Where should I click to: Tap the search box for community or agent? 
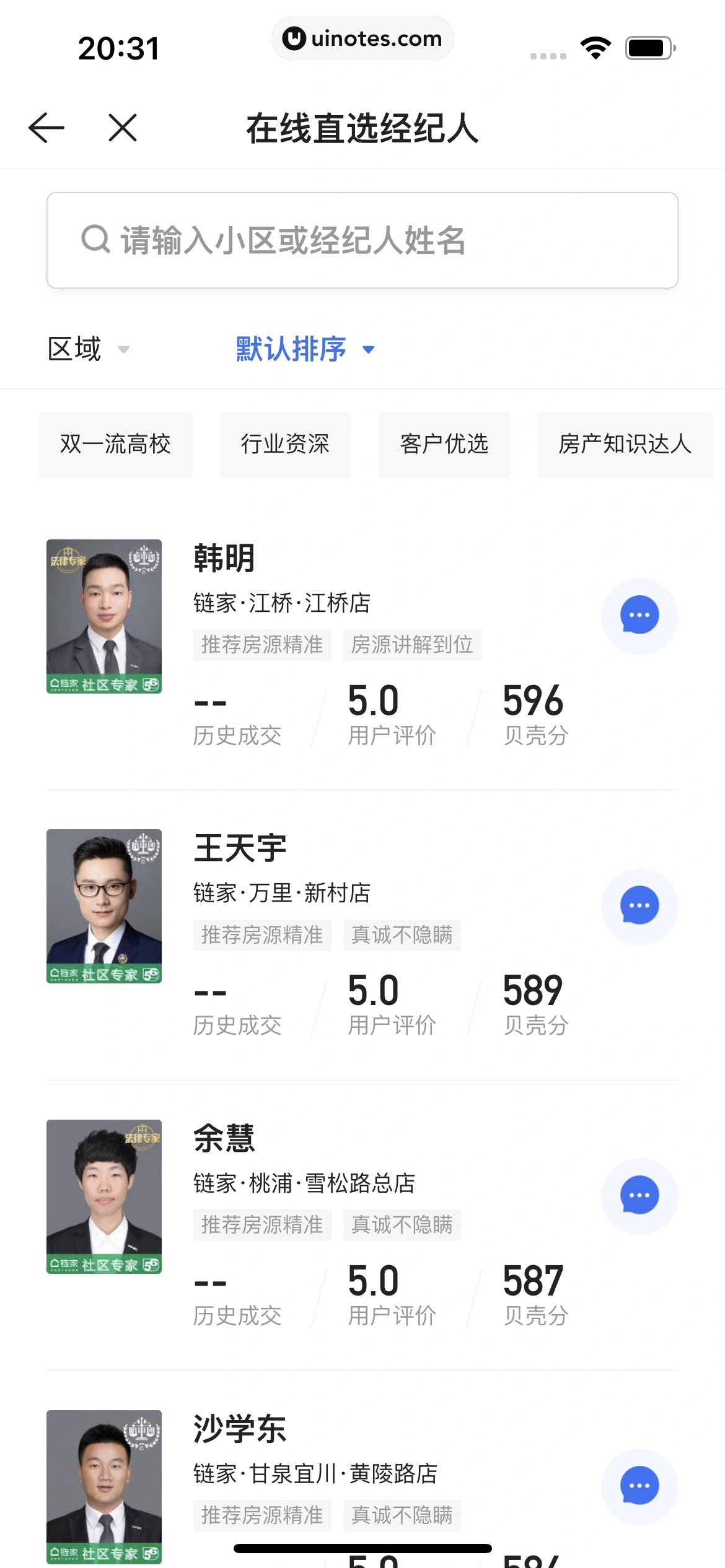(x=362, y=240)
